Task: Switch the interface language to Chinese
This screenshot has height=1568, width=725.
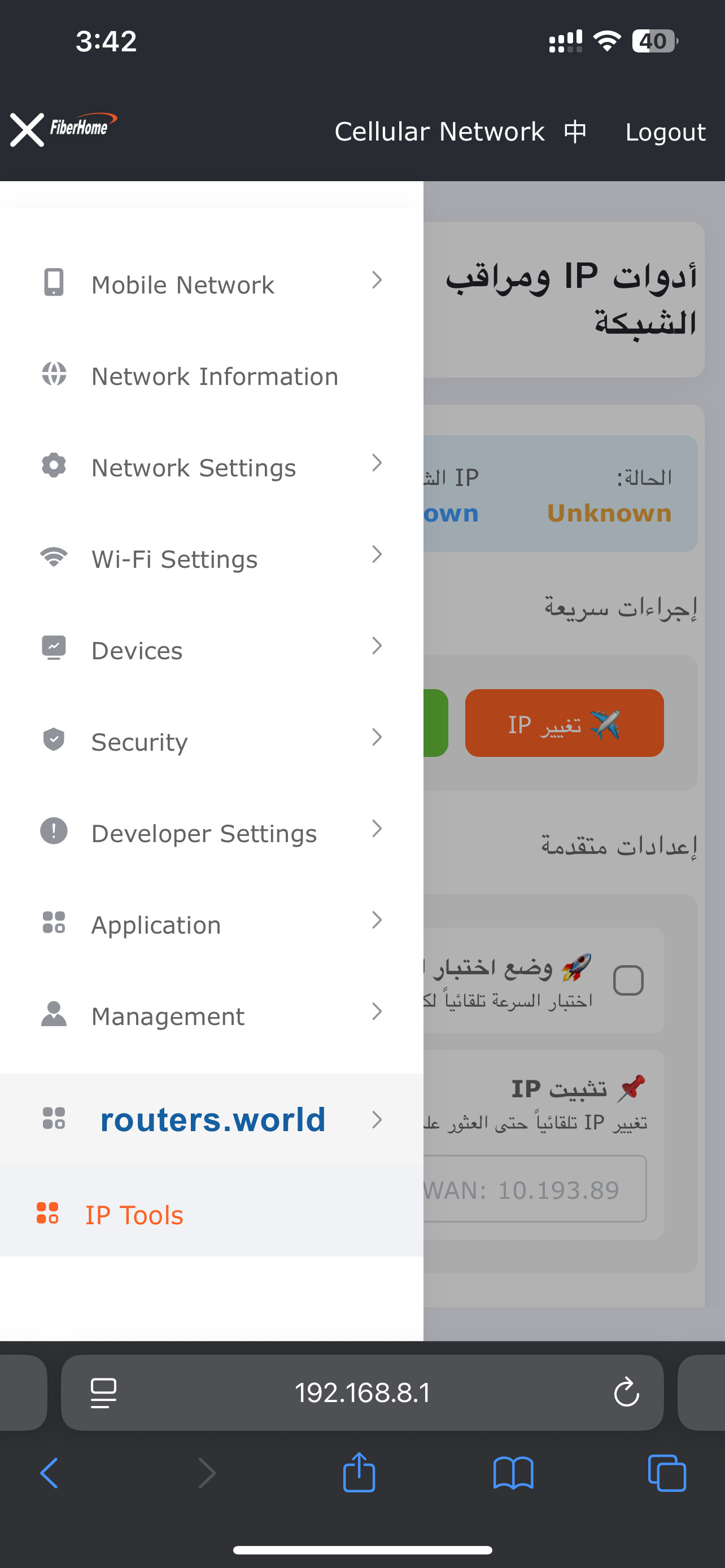Action: [x=575, y=132]
